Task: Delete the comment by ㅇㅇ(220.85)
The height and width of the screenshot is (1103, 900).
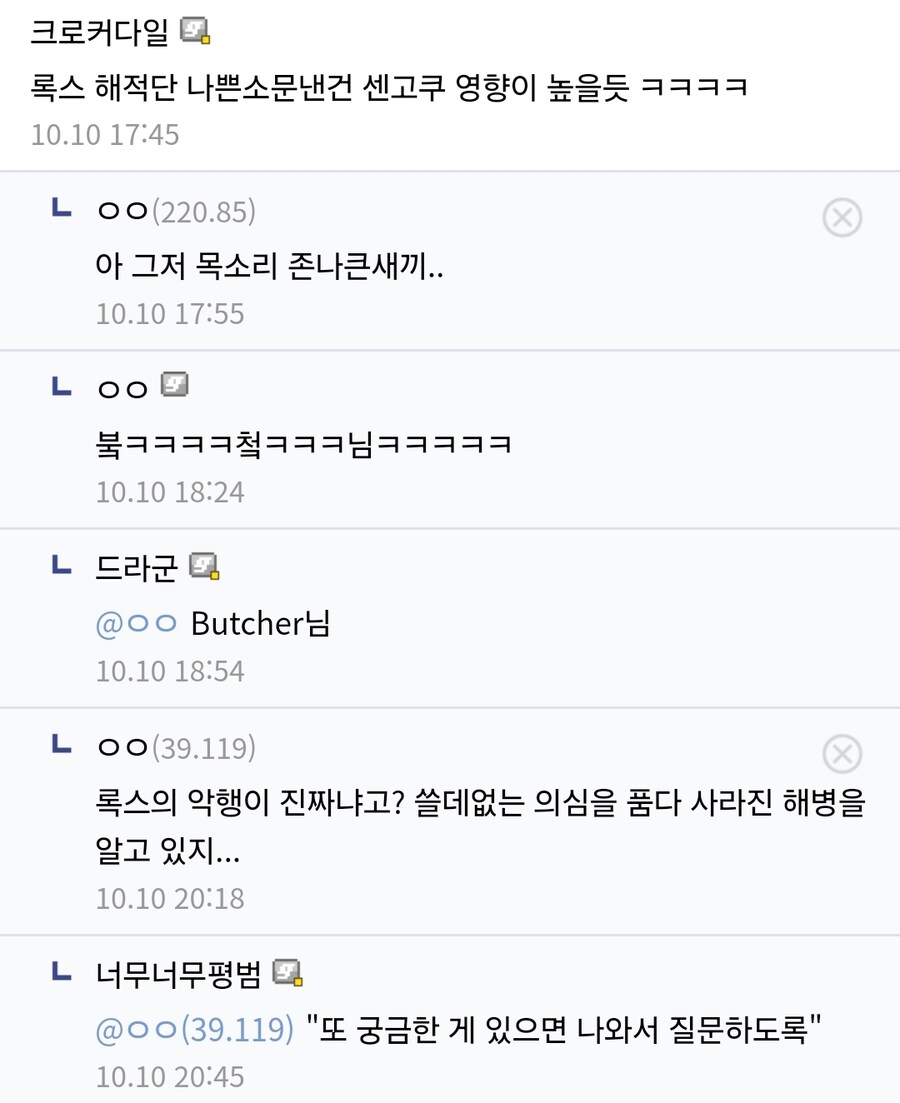Action: click(x=842, y=217)
